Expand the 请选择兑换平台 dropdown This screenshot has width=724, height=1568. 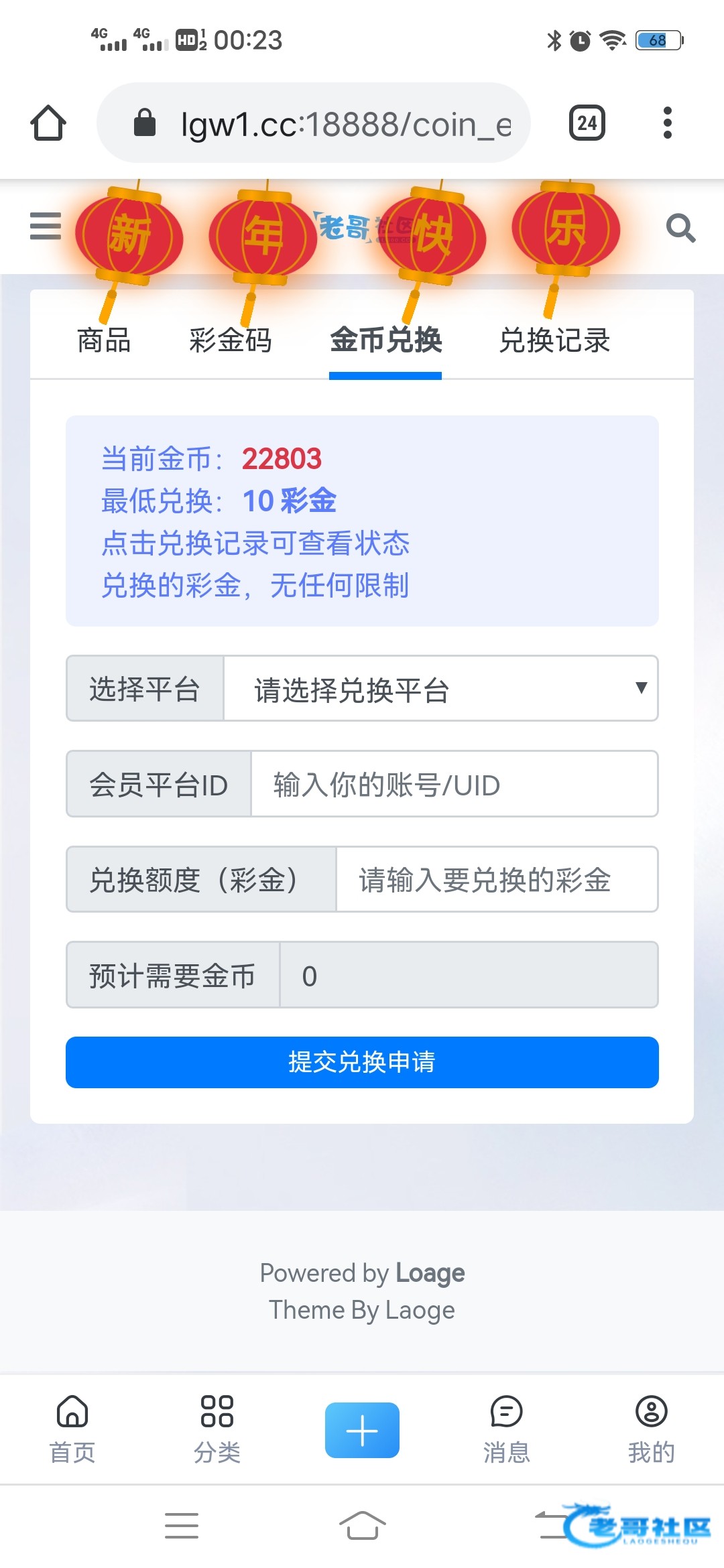coord(440,689)
